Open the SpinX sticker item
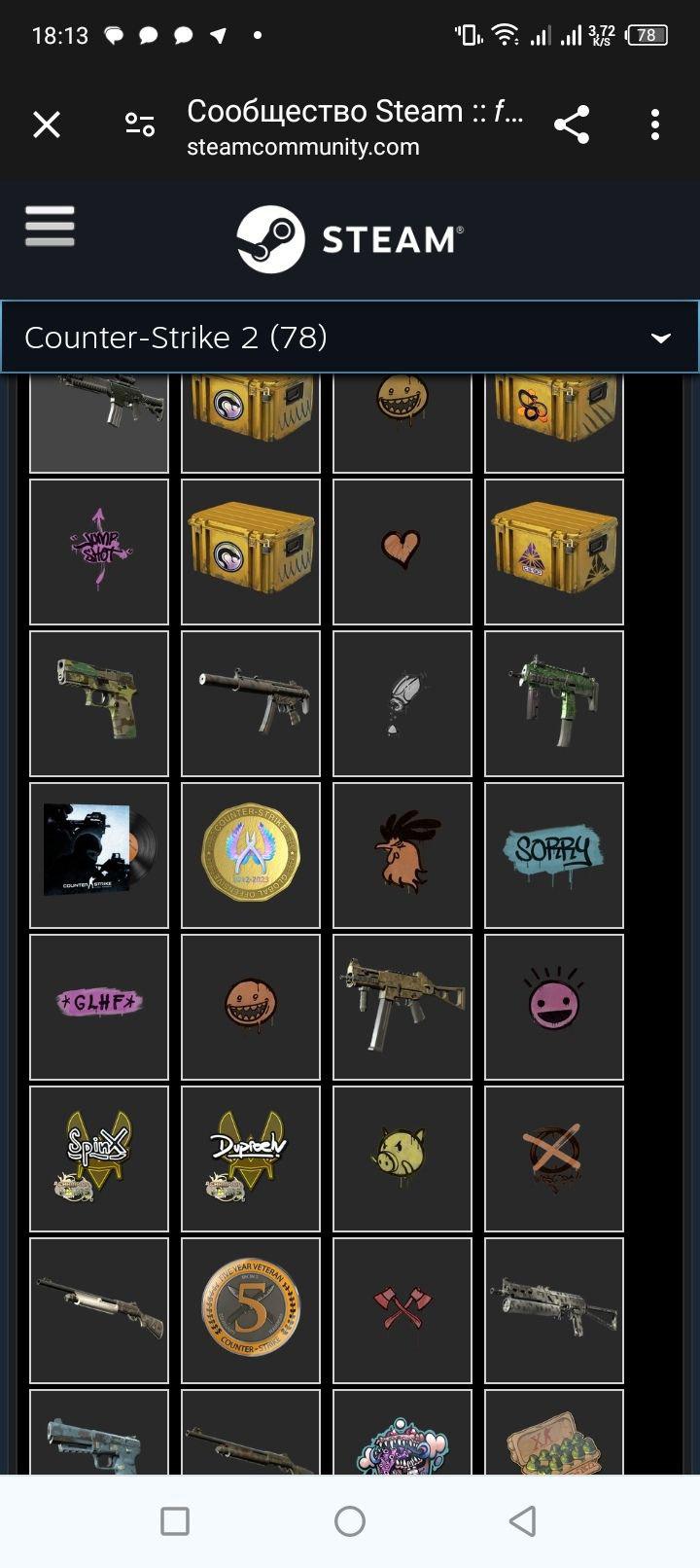 (x=99, y=1158)
